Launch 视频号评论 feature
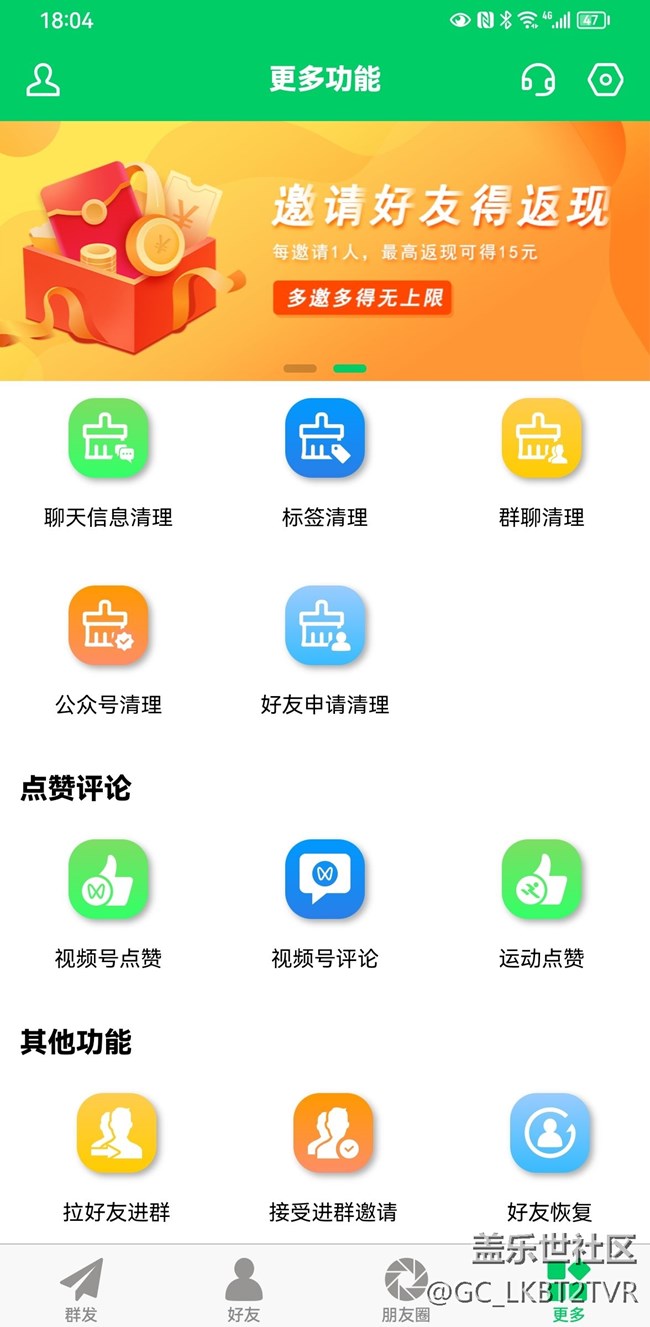This screenshot has height=1327, width=650. [325, 880]
